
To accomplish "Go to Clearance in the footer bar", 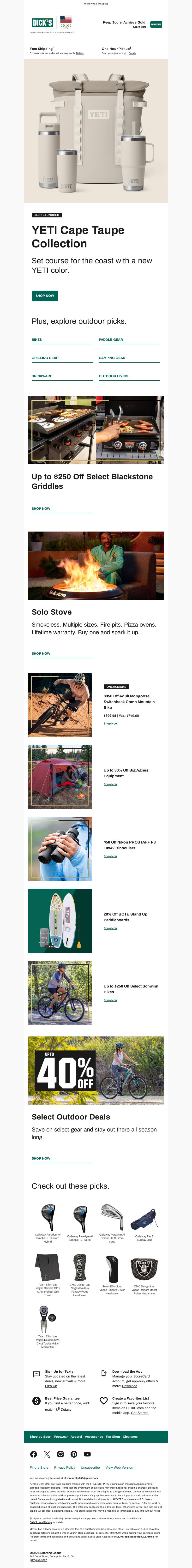I will (130, 1436).
